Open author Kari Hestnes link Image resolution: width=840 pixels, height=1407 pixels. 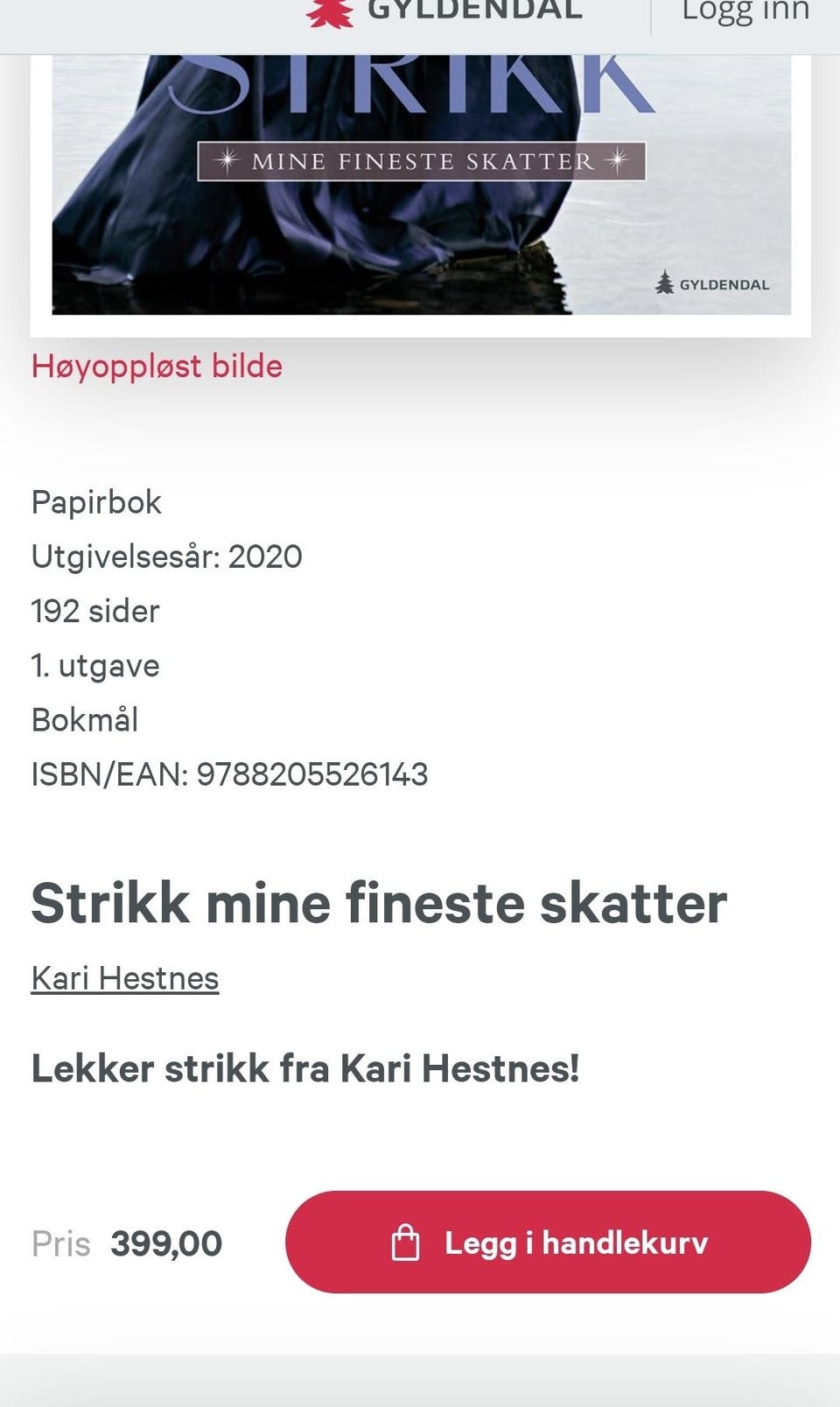pyautogui.click(x=125, y=977)
